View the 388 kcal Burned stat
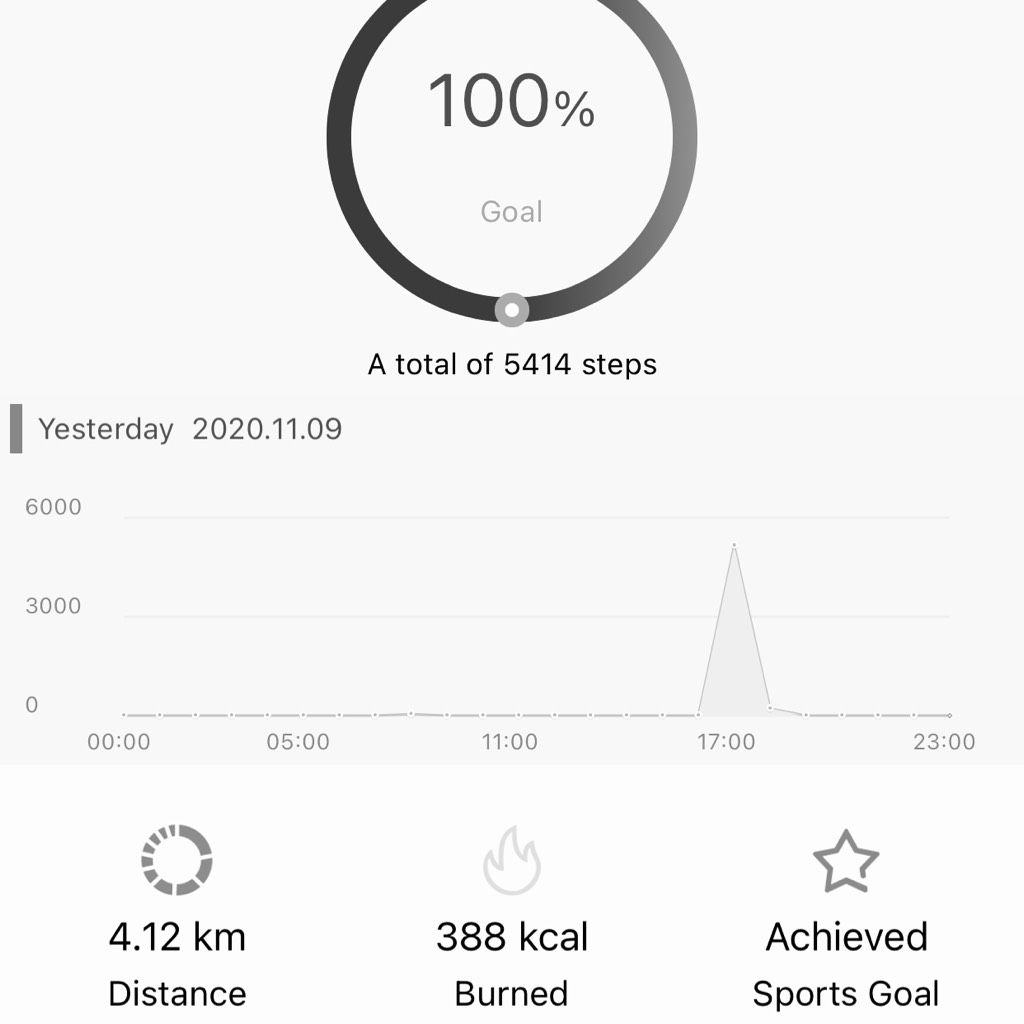1024x1024 pixels. 511,915
